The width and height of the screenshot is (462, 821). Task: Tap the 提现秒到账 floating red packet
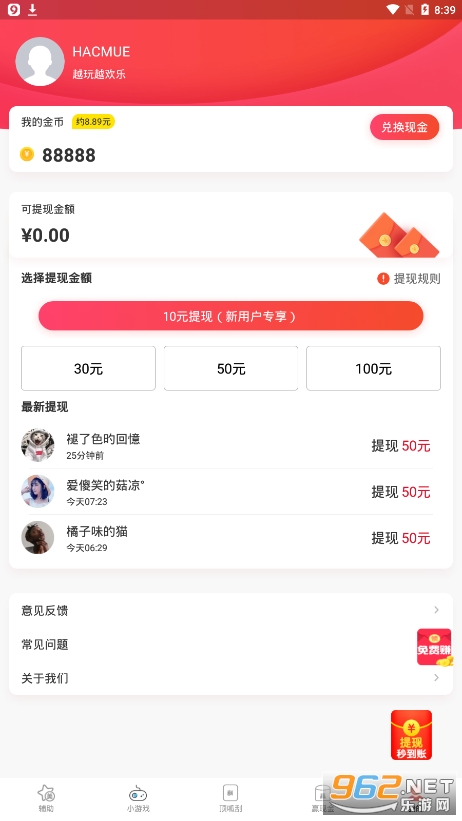click(412, 735)
